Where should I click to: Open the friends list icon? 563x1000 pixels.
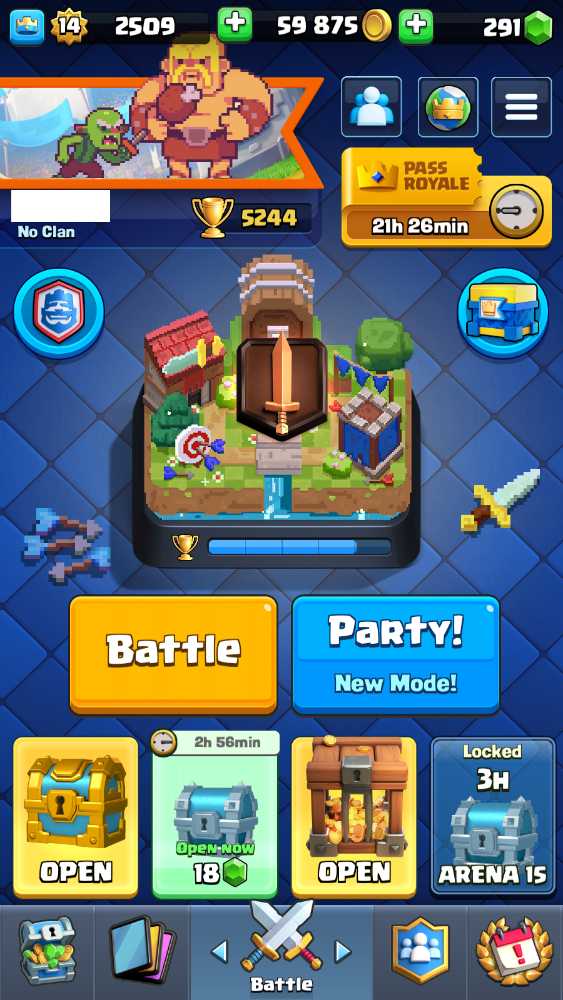click(371, 107)
